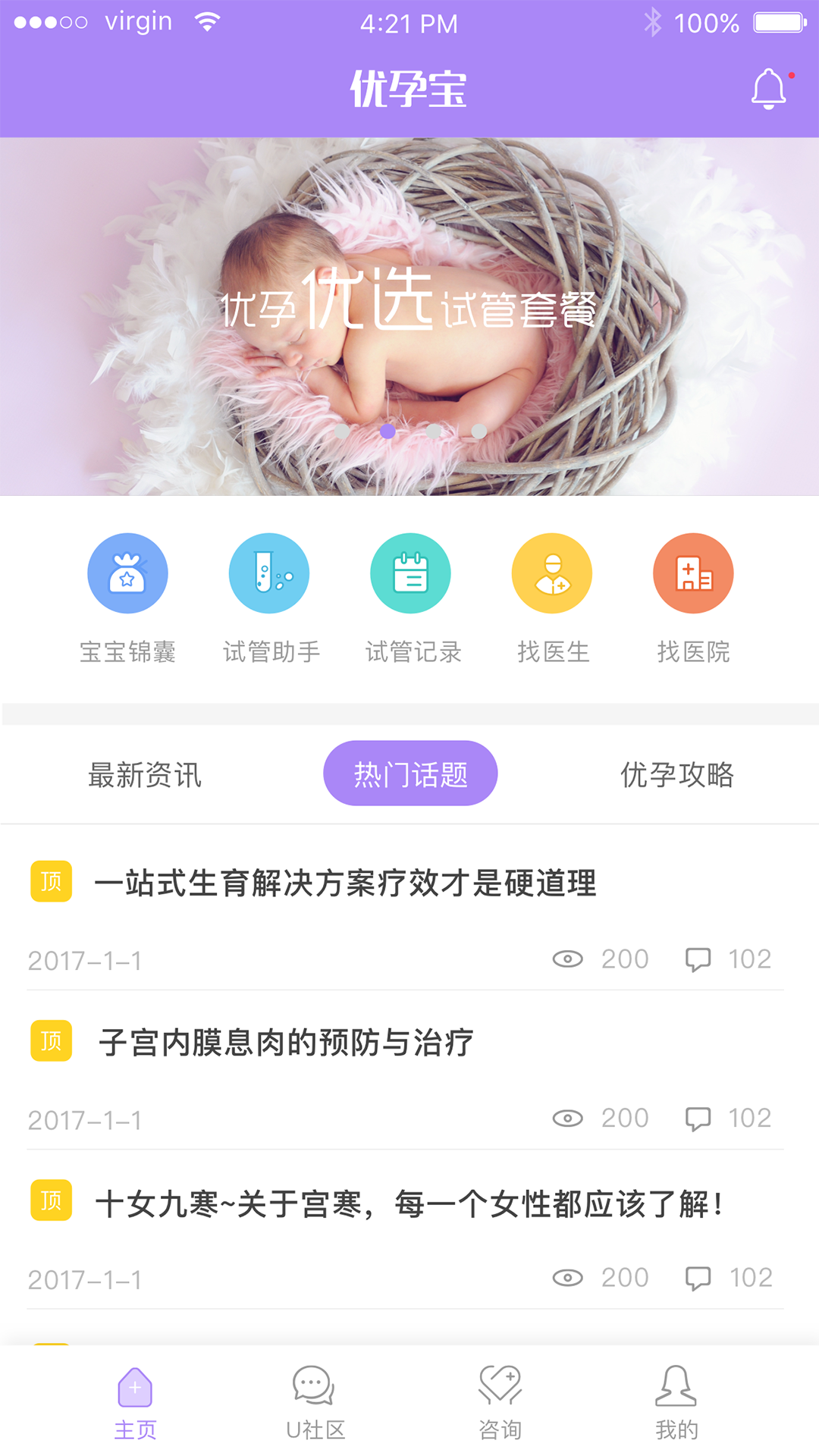Switch to the 我的 tab
This screenshot has height=1456, width=819.
(x=676, y=1404)
